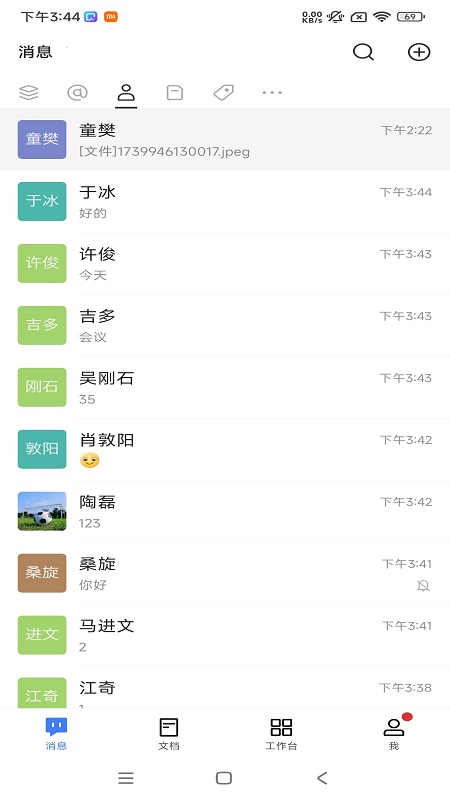Screen dimensions: 450x800
Task: Open the tag filter tab
Action: 223,92
